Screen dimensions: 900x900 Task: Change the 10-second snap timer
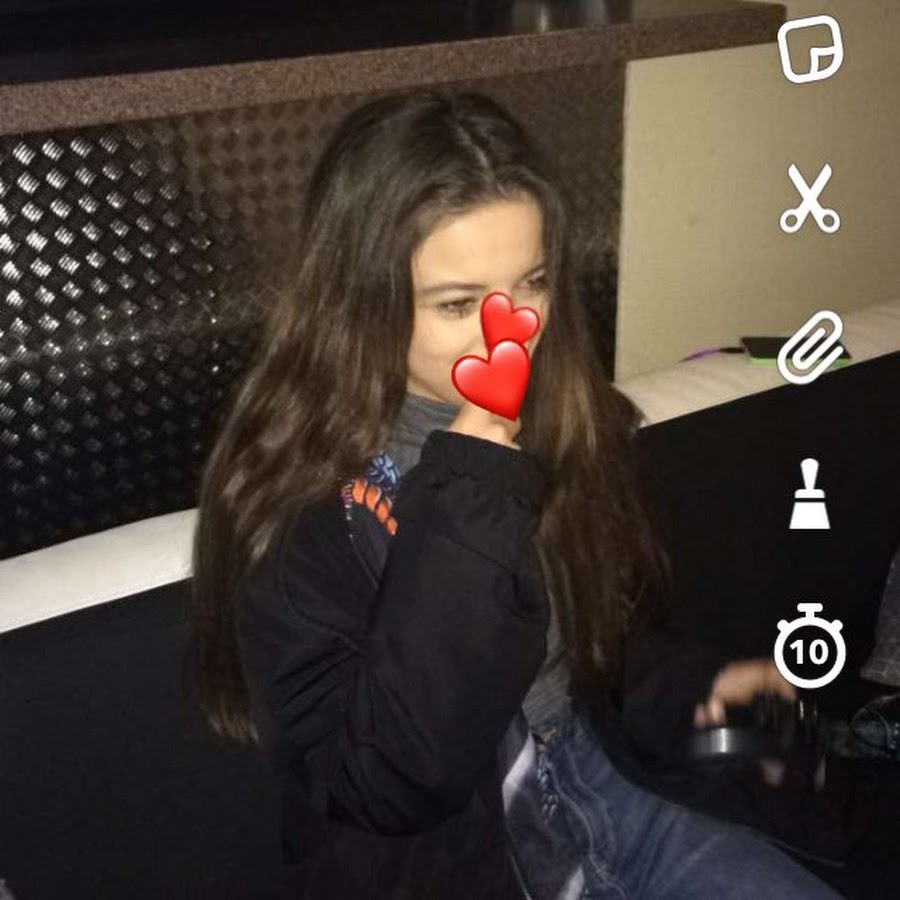(809, 648)
